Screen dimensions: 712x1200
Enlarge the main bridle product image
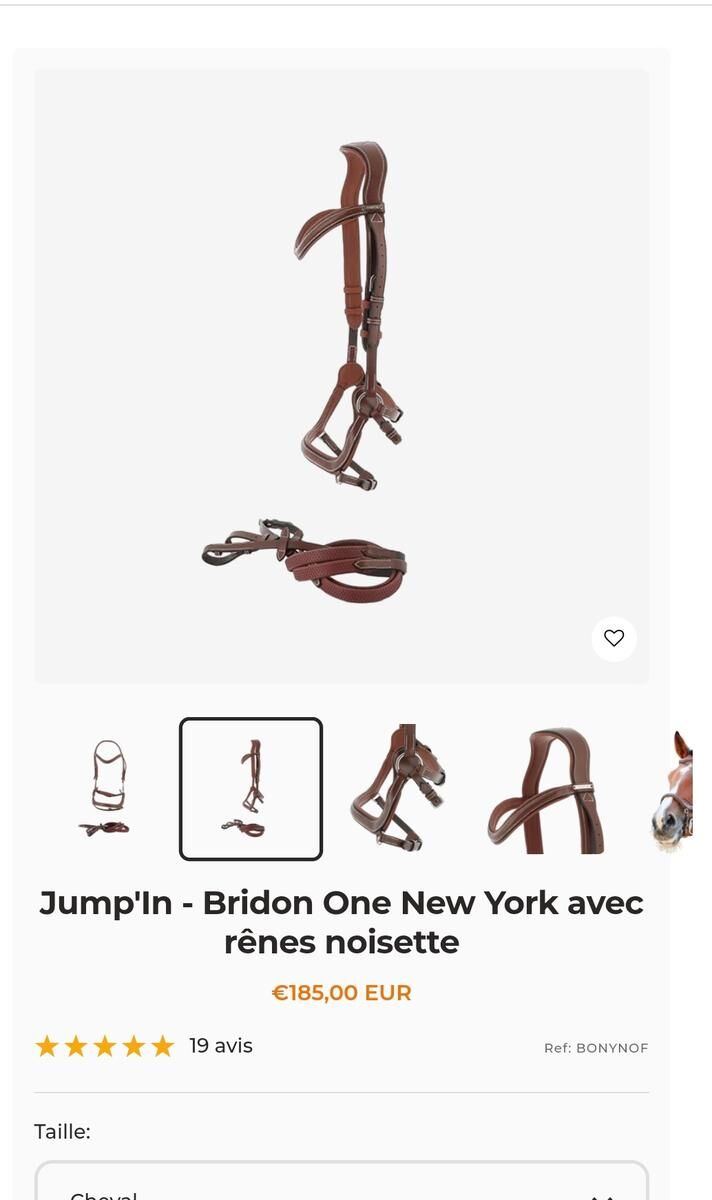pyautogui.click(x=341, y=376)
